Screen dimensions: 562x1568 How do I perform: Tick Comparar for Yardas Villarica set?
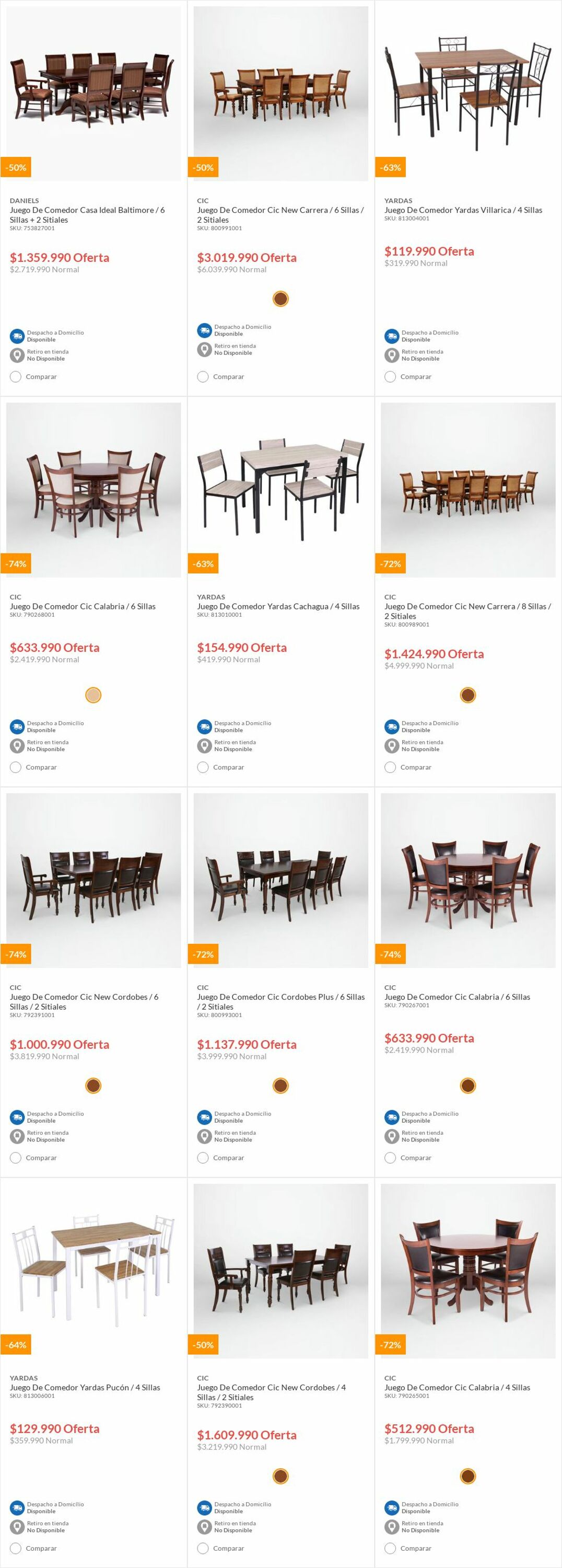coord(391,377)
